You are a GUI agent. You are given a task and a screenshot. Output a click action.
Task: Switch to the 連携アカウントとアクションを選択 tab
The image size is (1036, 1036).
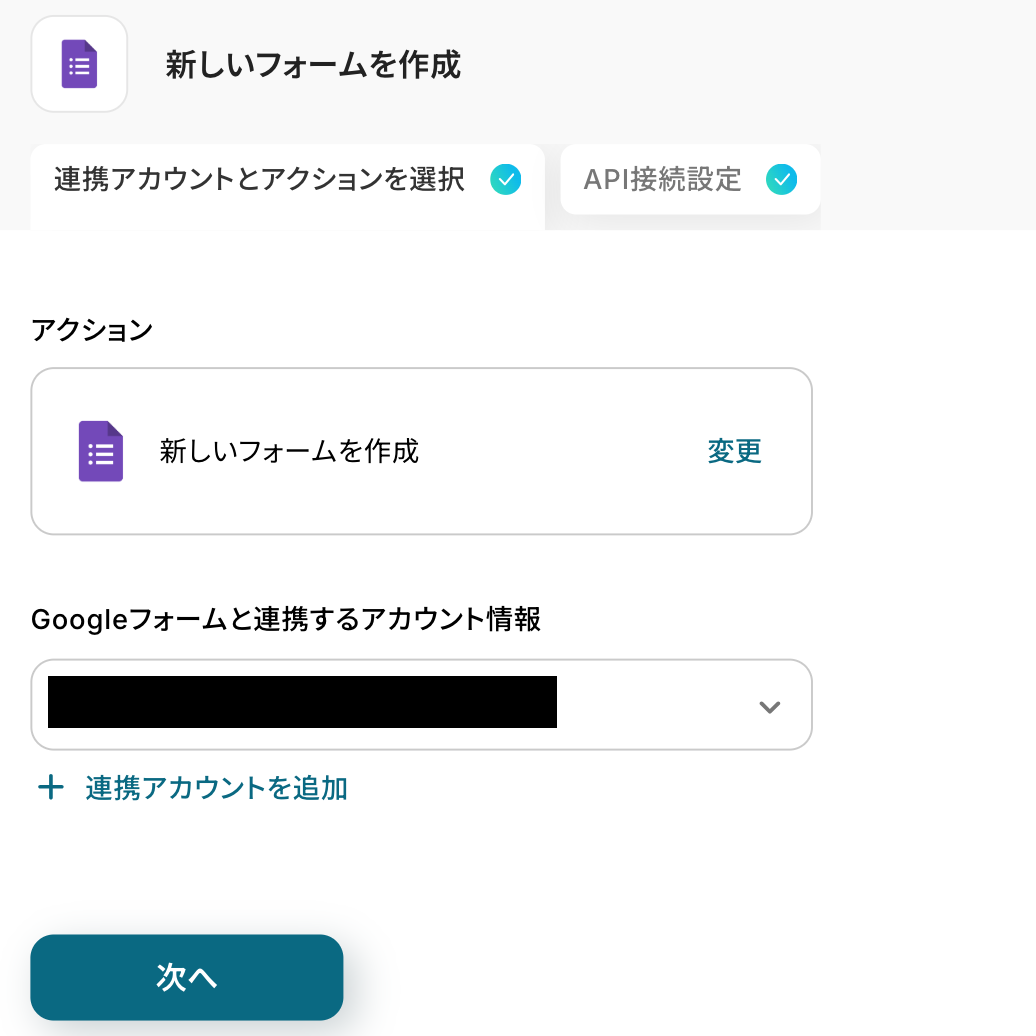click(x=287, y=181)
